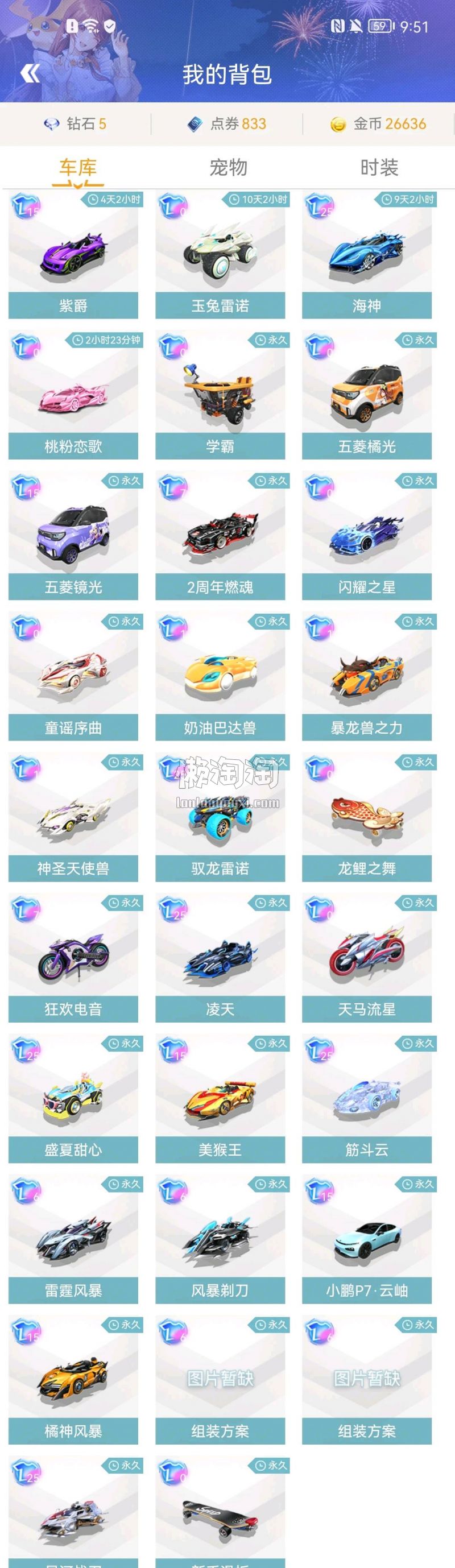View the 雷霆风暴 car

pyautogui.click(x=73, y=1239)
